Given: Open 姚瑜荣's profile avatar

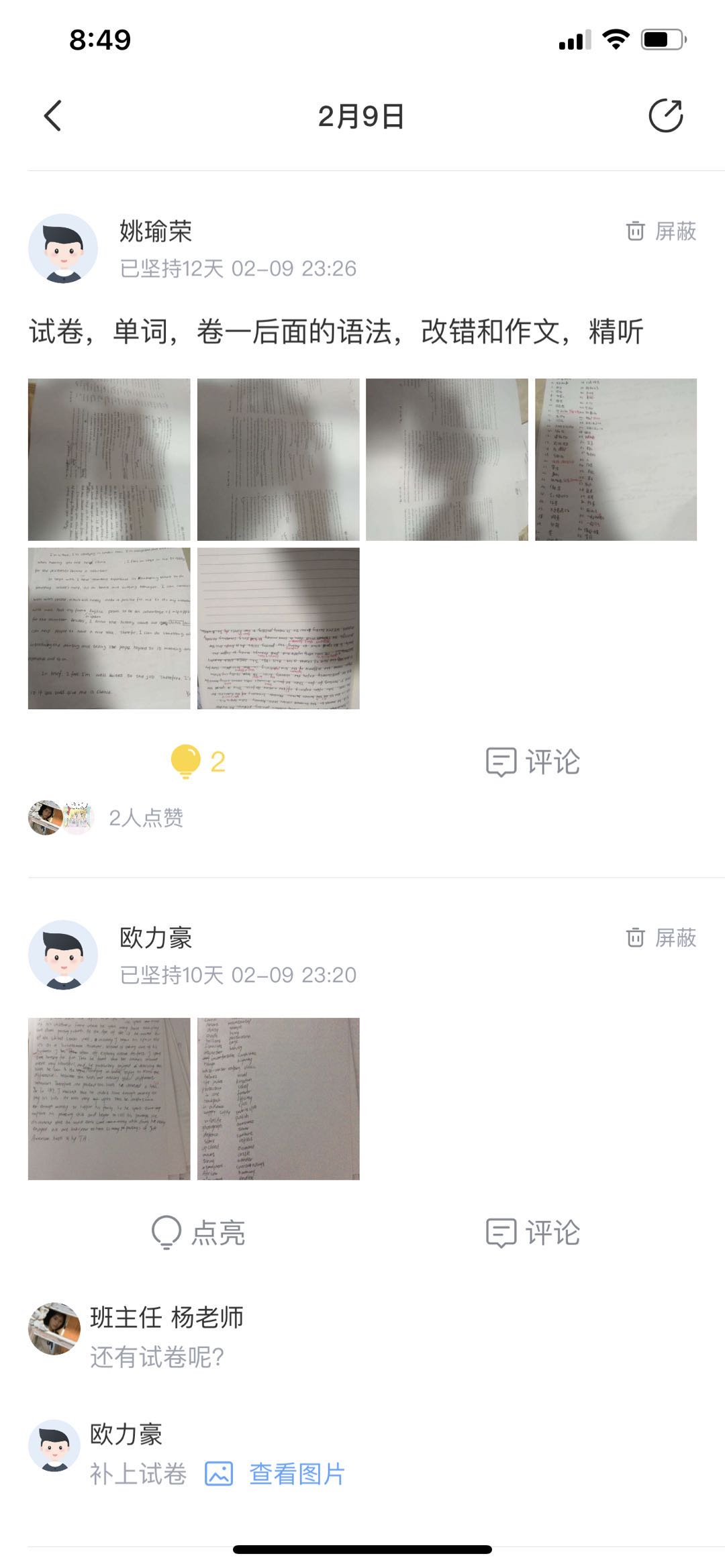Looking at the screenshot, I should pos(63,249).
